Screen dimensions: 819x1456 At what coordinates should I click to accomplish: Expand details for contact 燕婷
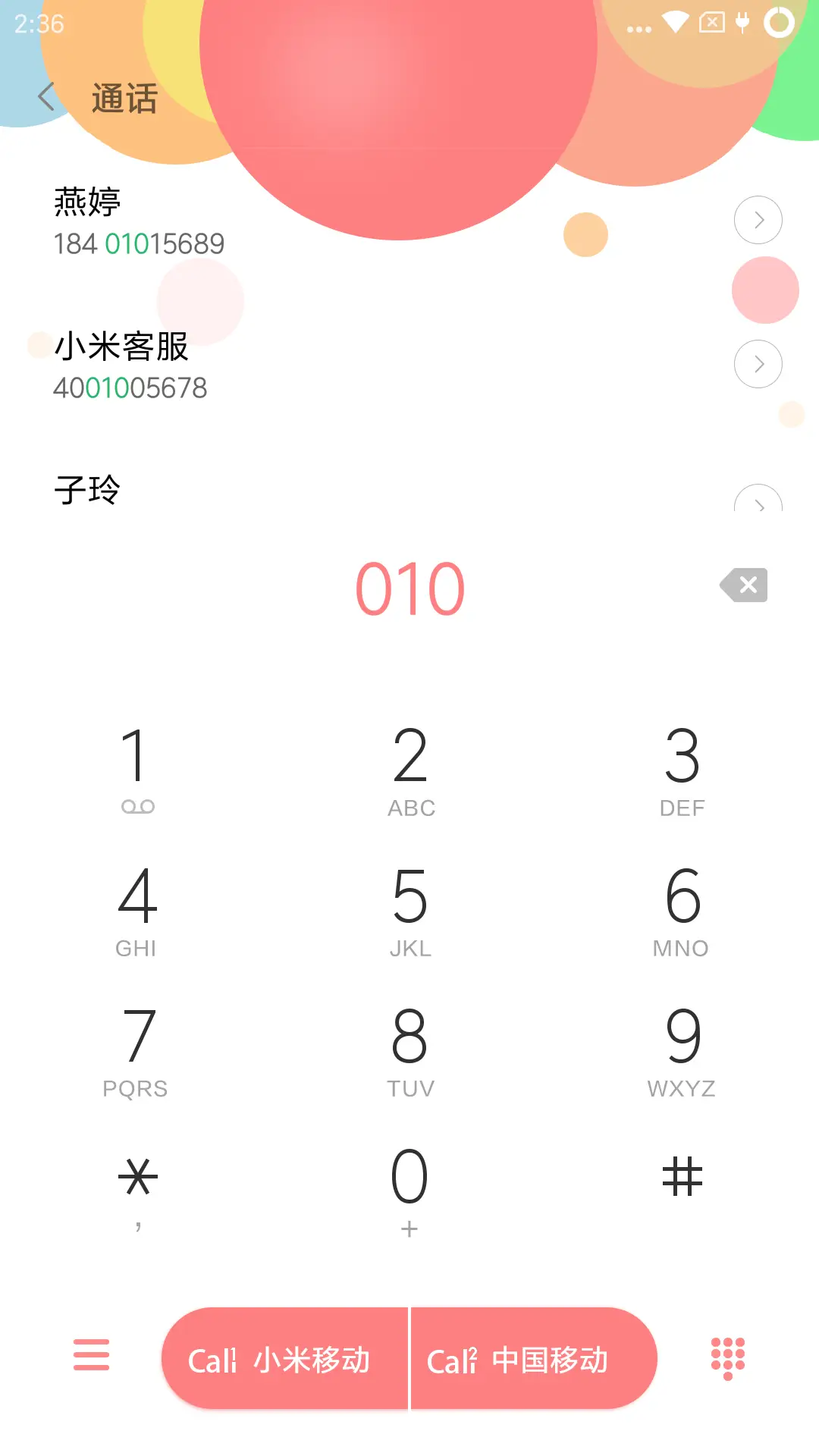(x=758, y=219)
